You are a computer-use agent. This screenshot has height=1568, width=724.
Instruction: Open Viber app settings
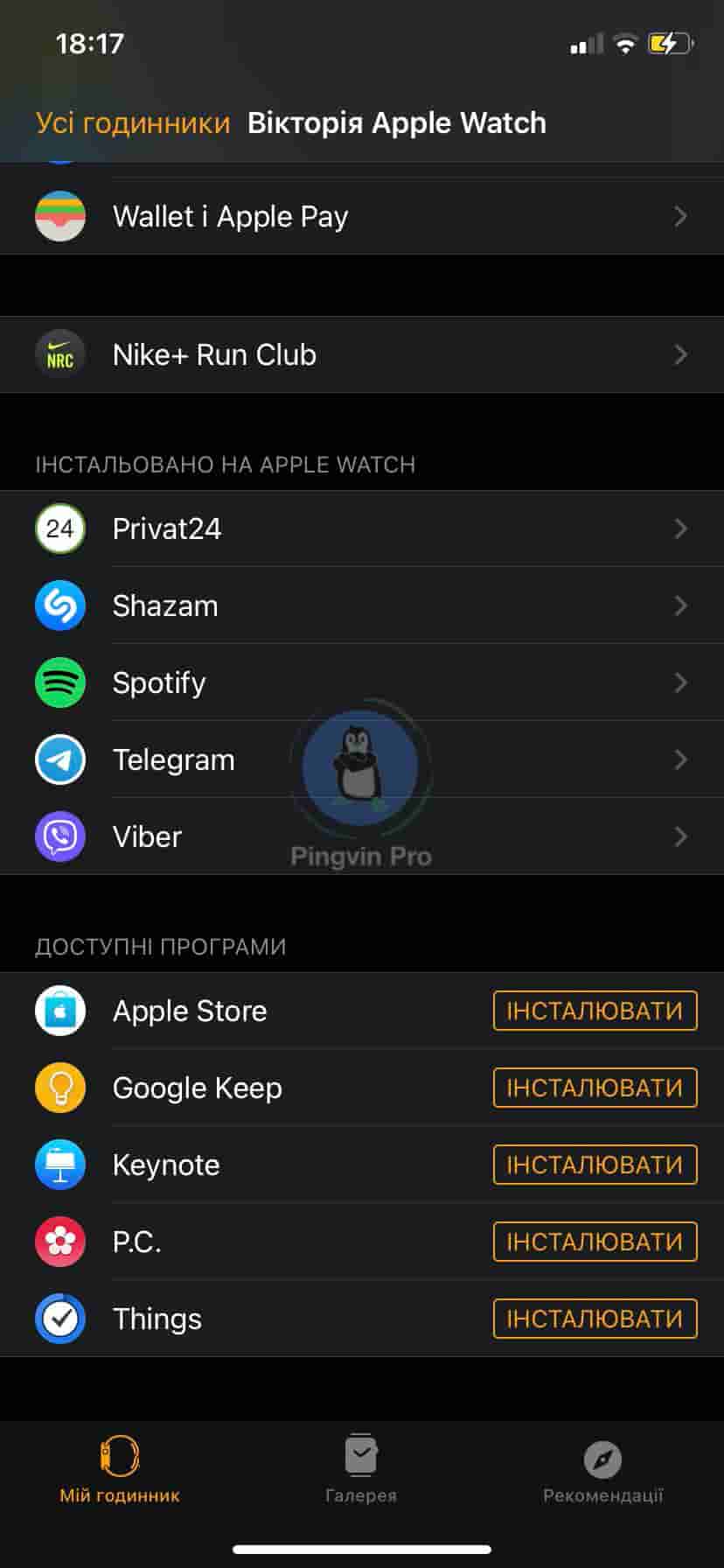tap(362, 836)
